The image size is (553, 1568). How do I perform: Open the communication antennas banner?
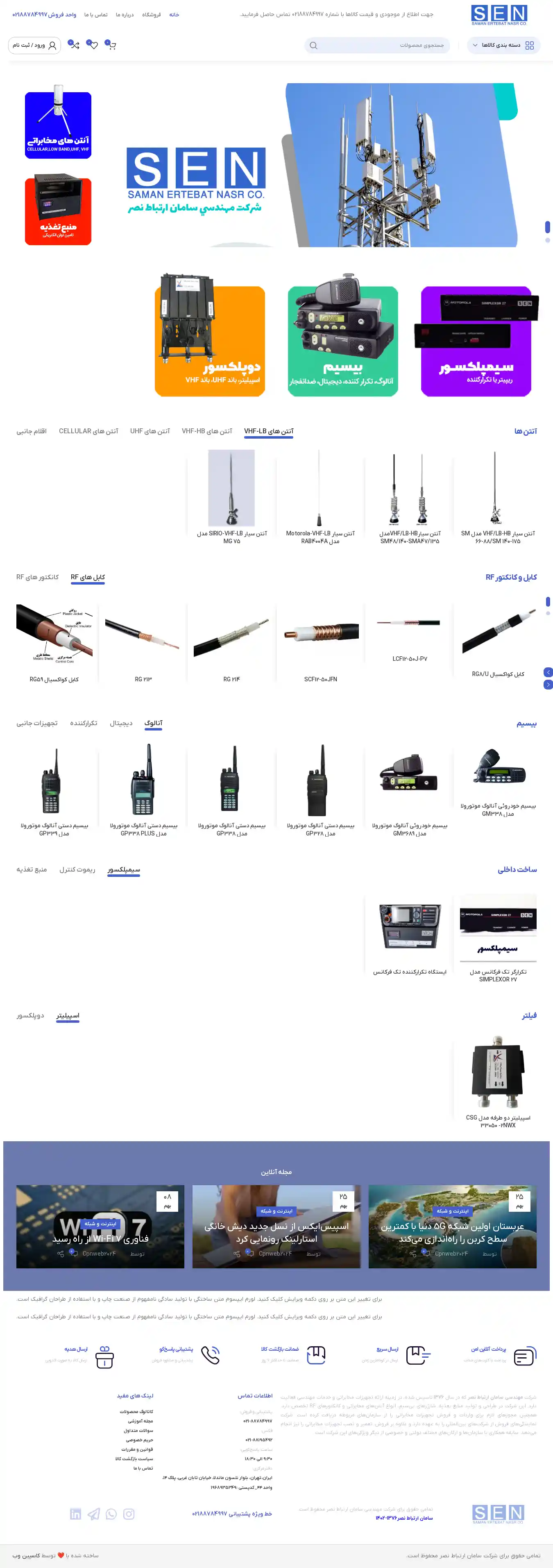(x=58, y=125)
